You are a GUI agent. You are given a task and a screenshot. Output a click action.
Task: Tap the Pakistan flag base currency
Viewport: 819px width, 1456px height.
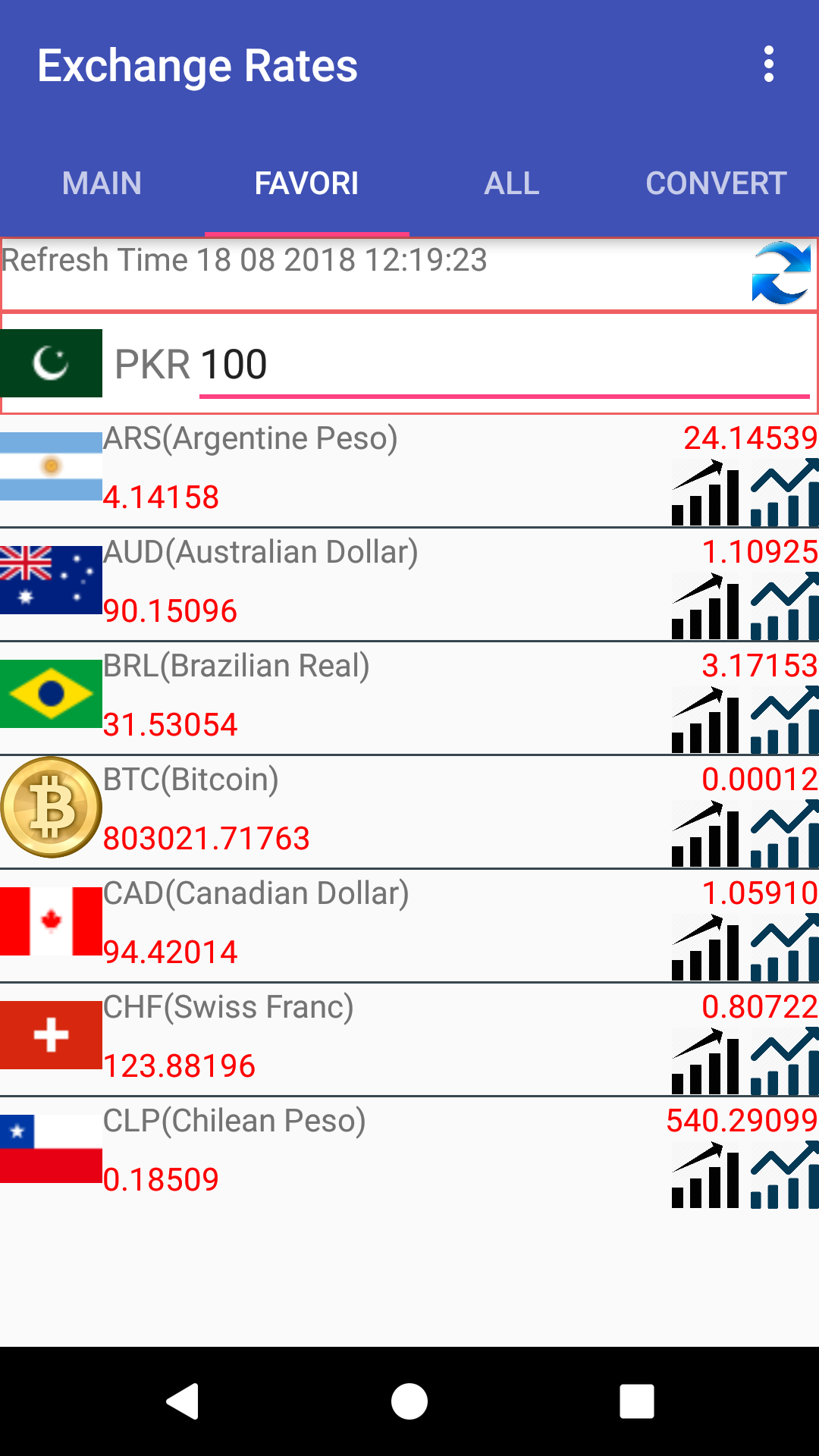tap(52, 363)
